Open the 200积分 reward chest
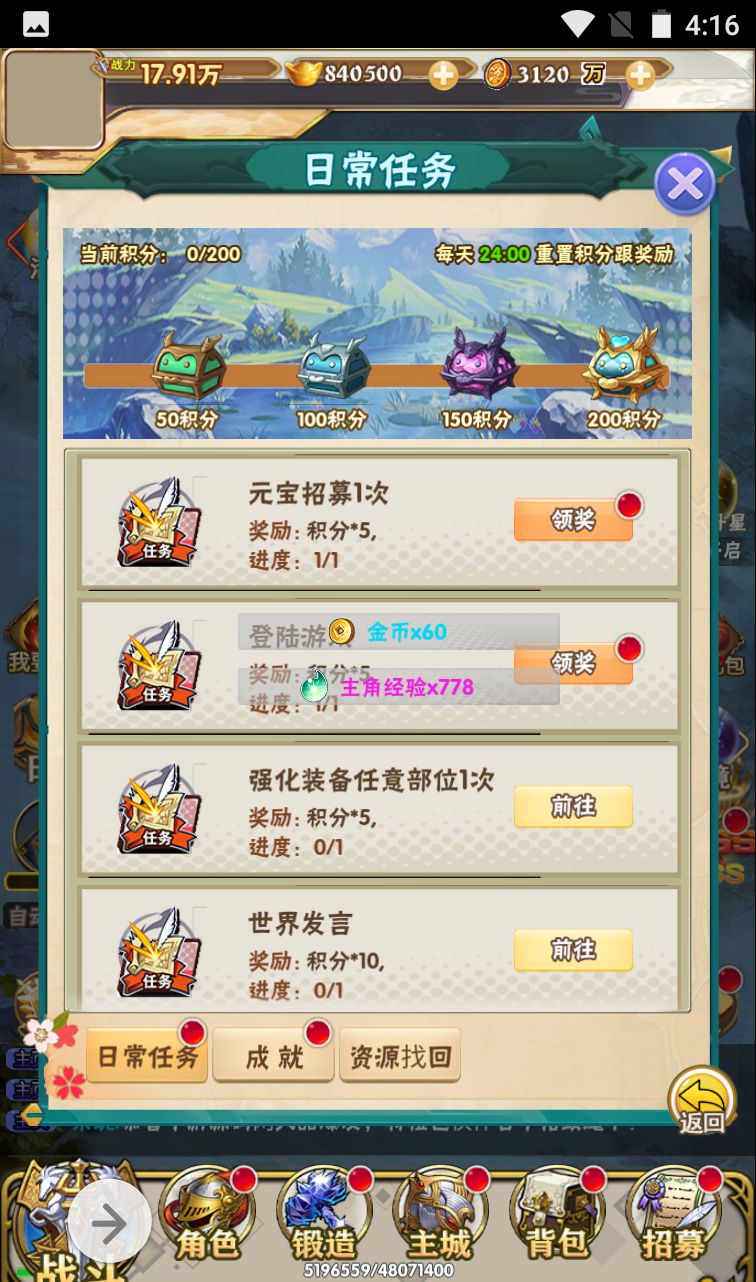 625,365
